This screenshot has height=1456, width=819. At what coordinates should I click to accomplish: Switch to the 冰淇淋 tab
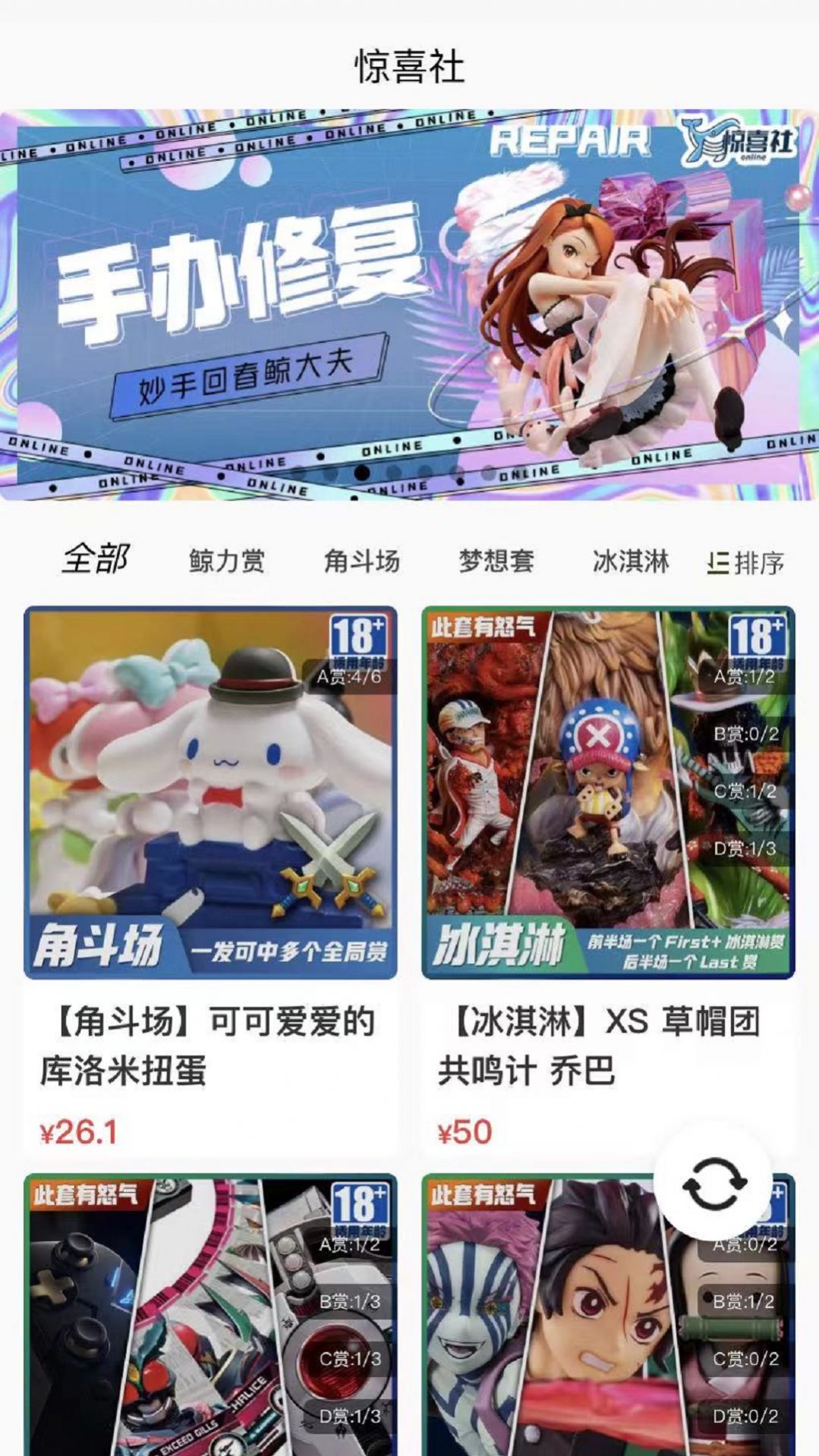[x=630, y=561]
